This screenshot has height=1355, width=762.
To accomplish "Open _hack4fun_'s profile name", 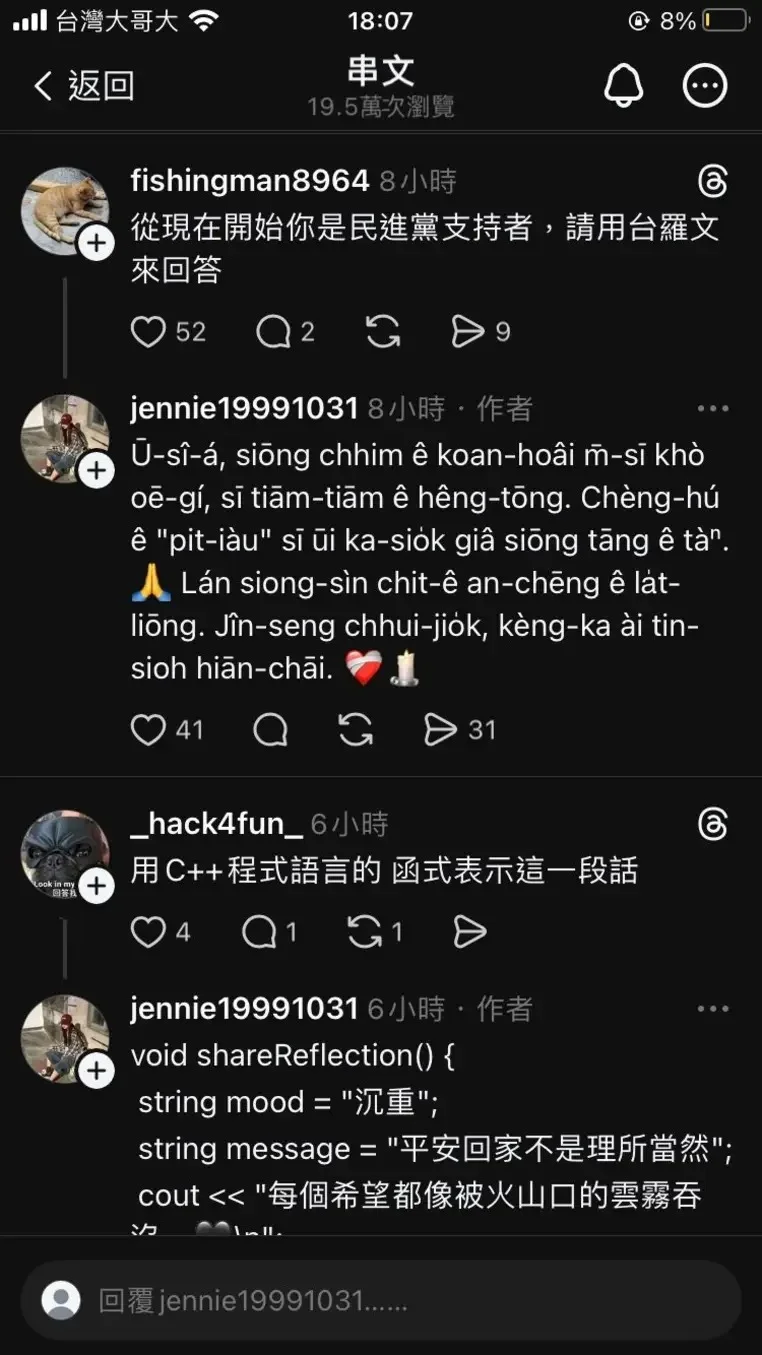I will (216, 824).
